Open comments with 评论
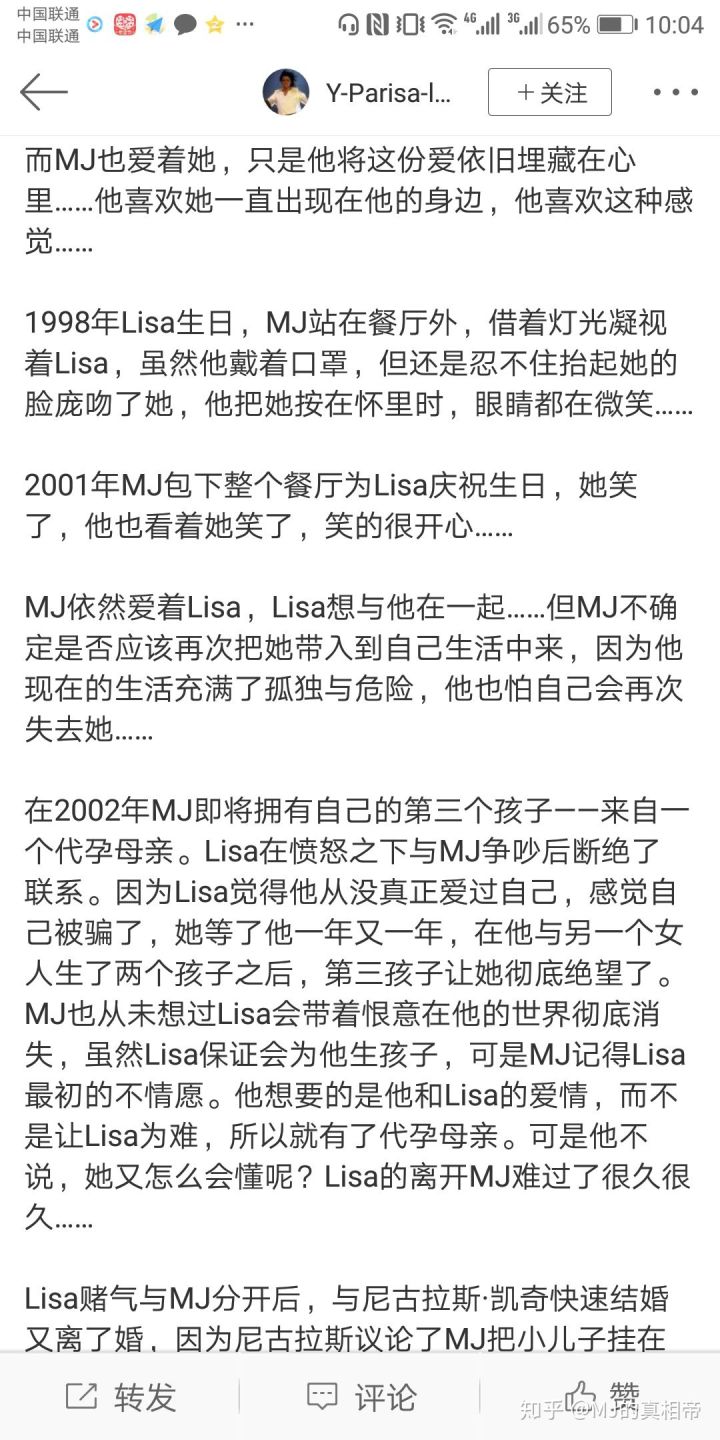This screenshot has height=1440, width=720. coord(360,1397)
